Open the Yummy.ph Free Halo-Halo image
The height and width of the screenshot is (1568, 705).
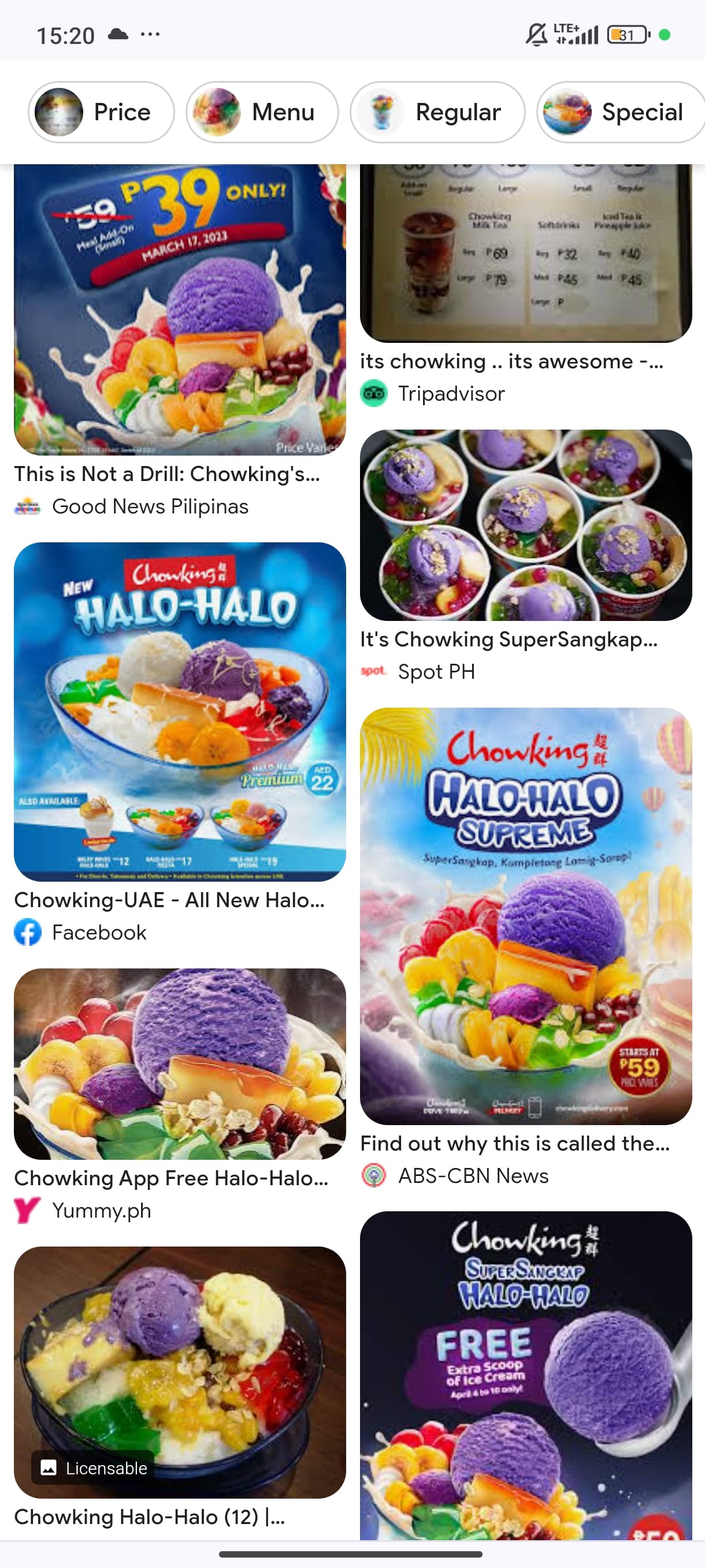click(180, 1064)
